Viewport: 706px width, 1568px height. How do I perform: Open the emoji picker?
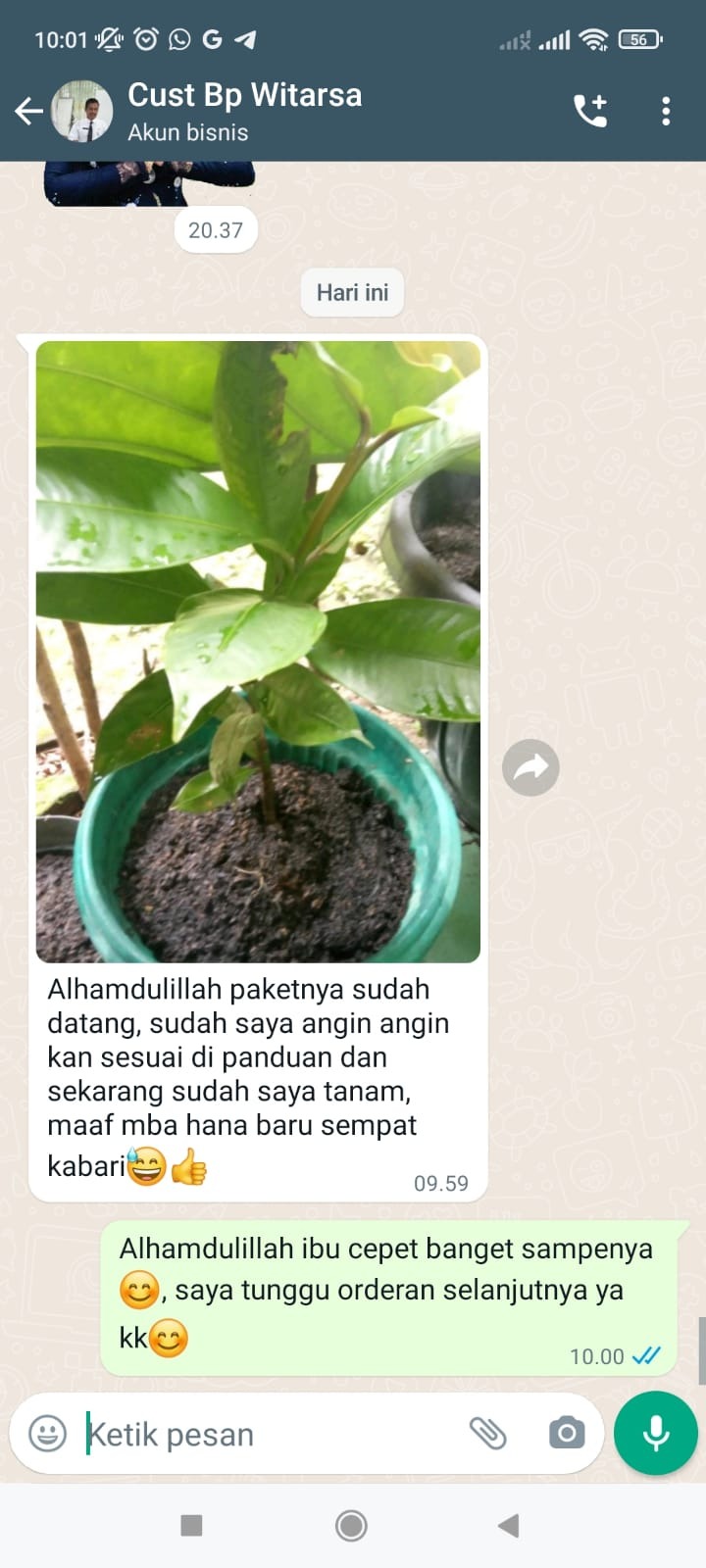47,1434
